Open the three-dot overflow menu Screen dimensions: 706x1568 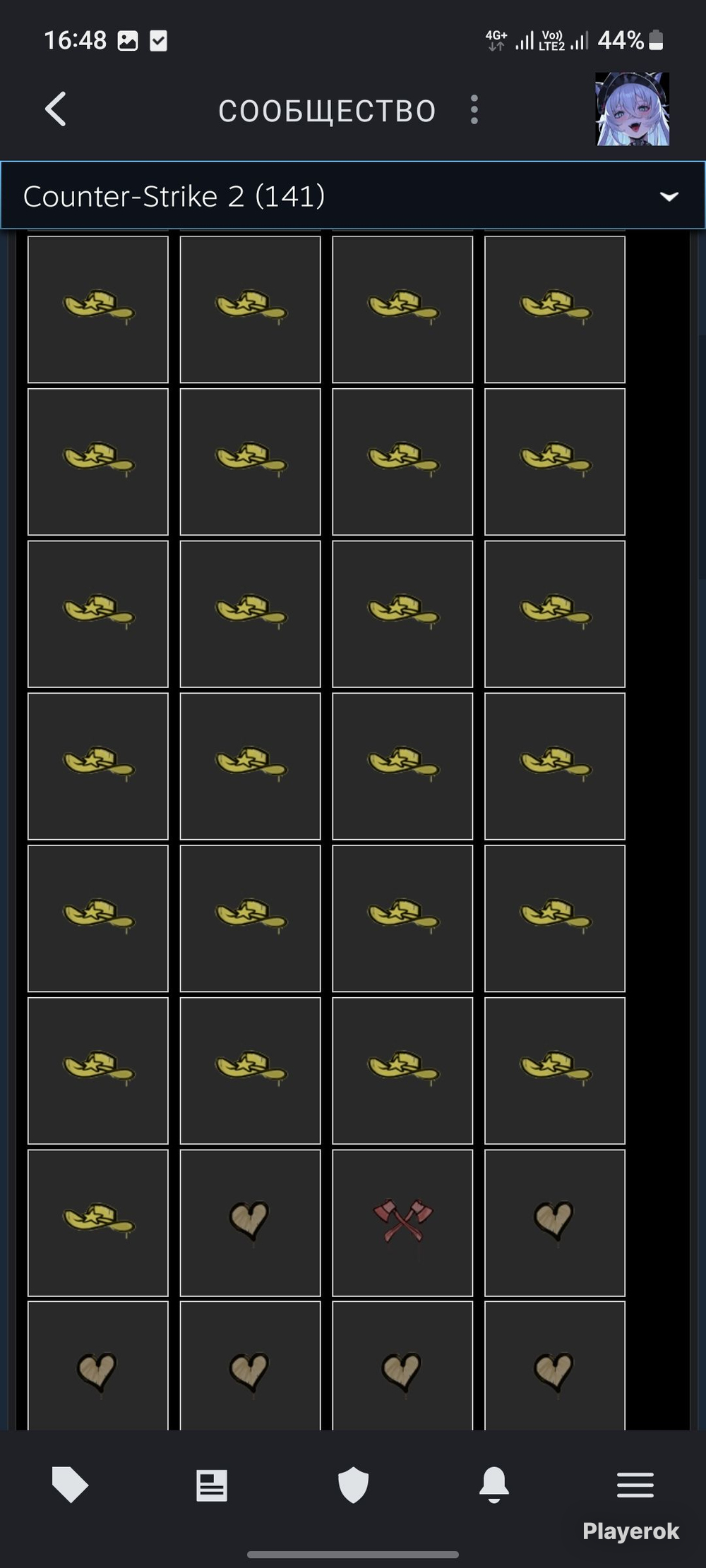[x=474, y=110]
